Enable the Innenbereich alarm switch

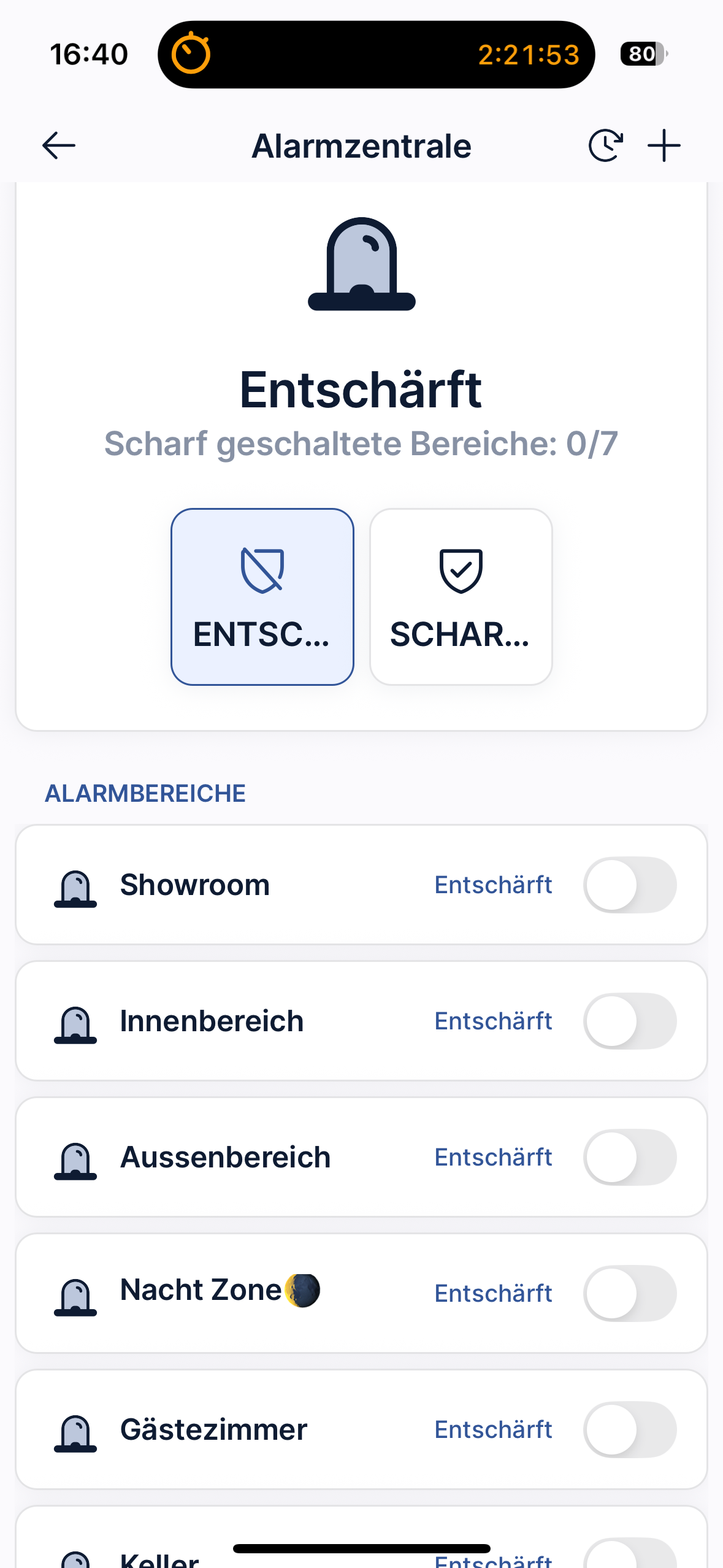click(630, 1021)
